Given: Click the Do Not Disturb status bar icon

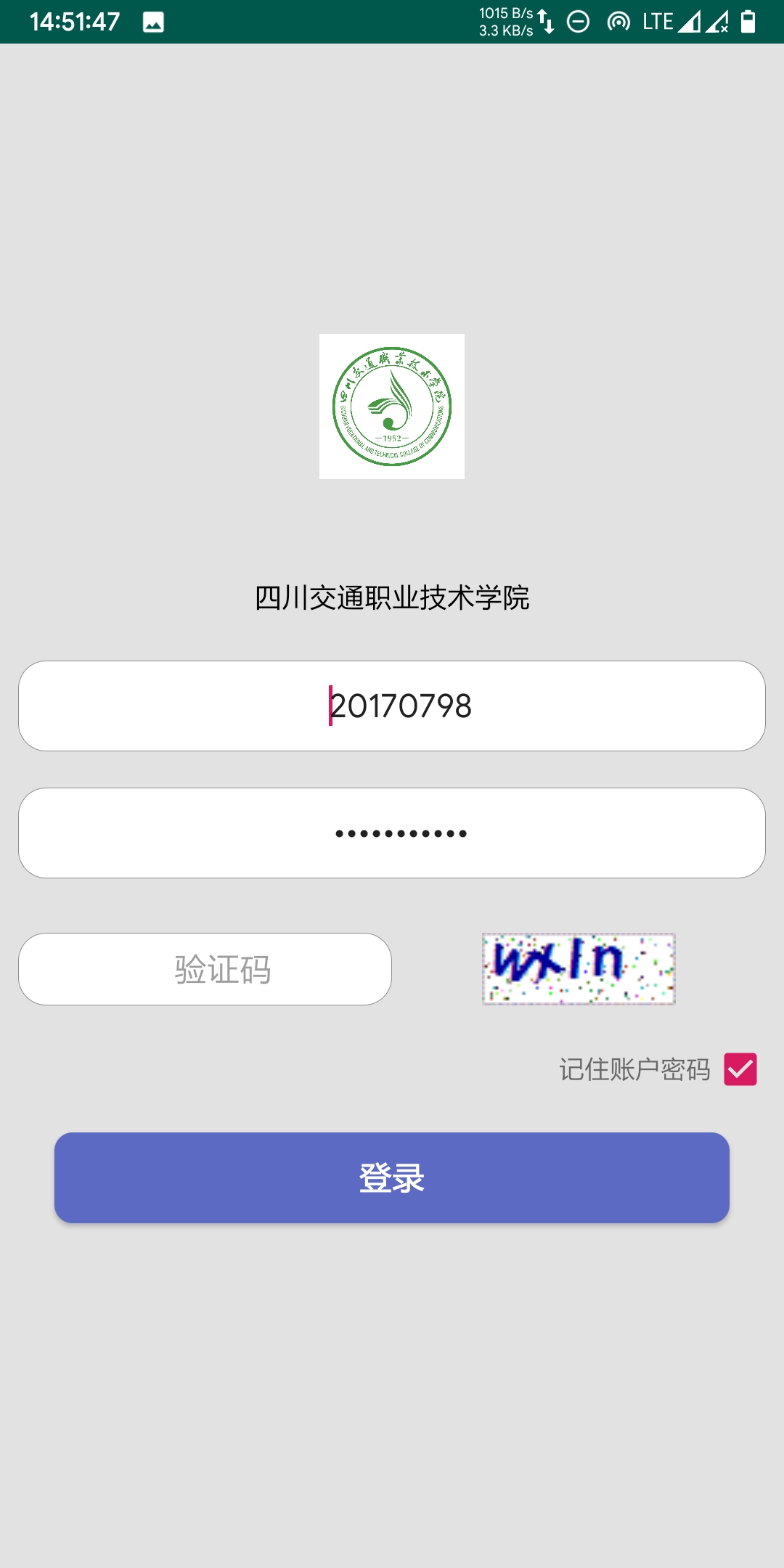Looking at the screenshot, I should pos(577,20).
